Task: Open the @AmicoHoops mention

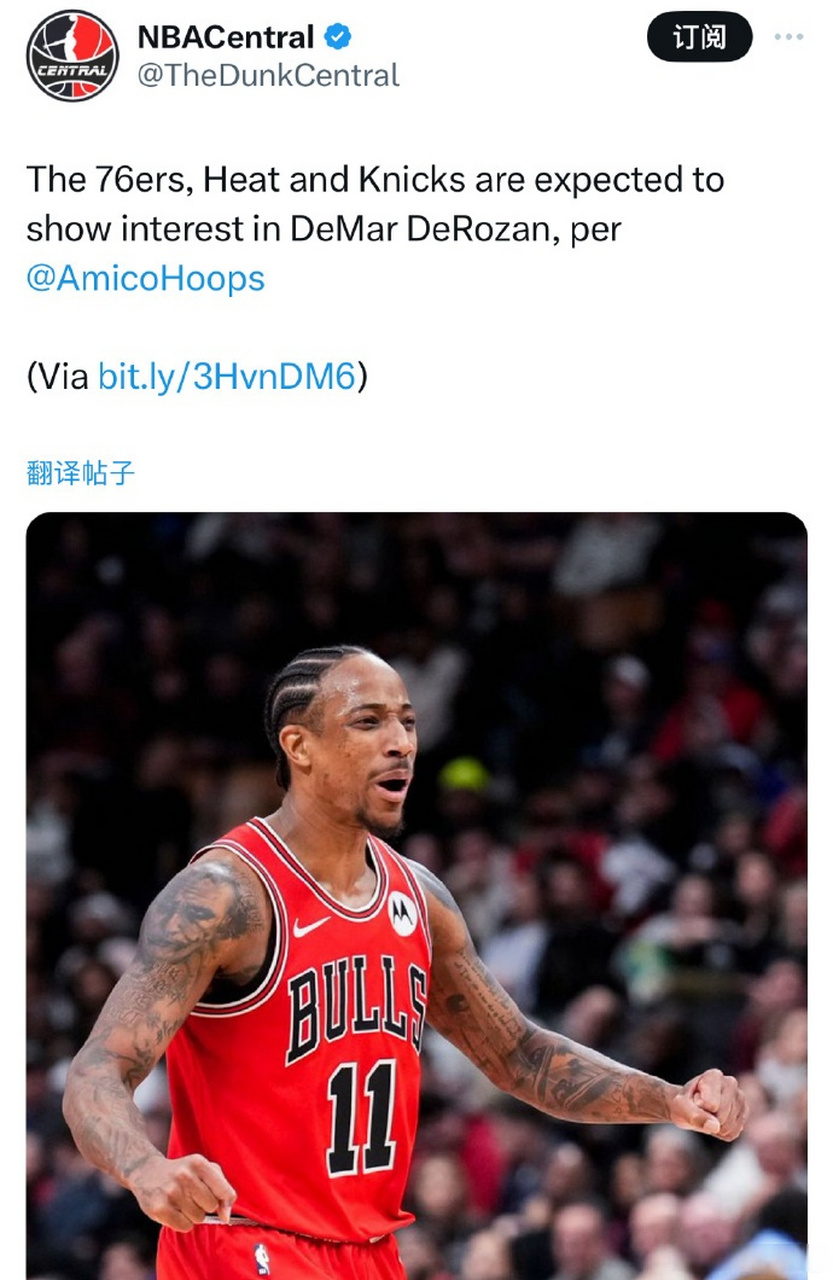Action: tap(145, 278)
